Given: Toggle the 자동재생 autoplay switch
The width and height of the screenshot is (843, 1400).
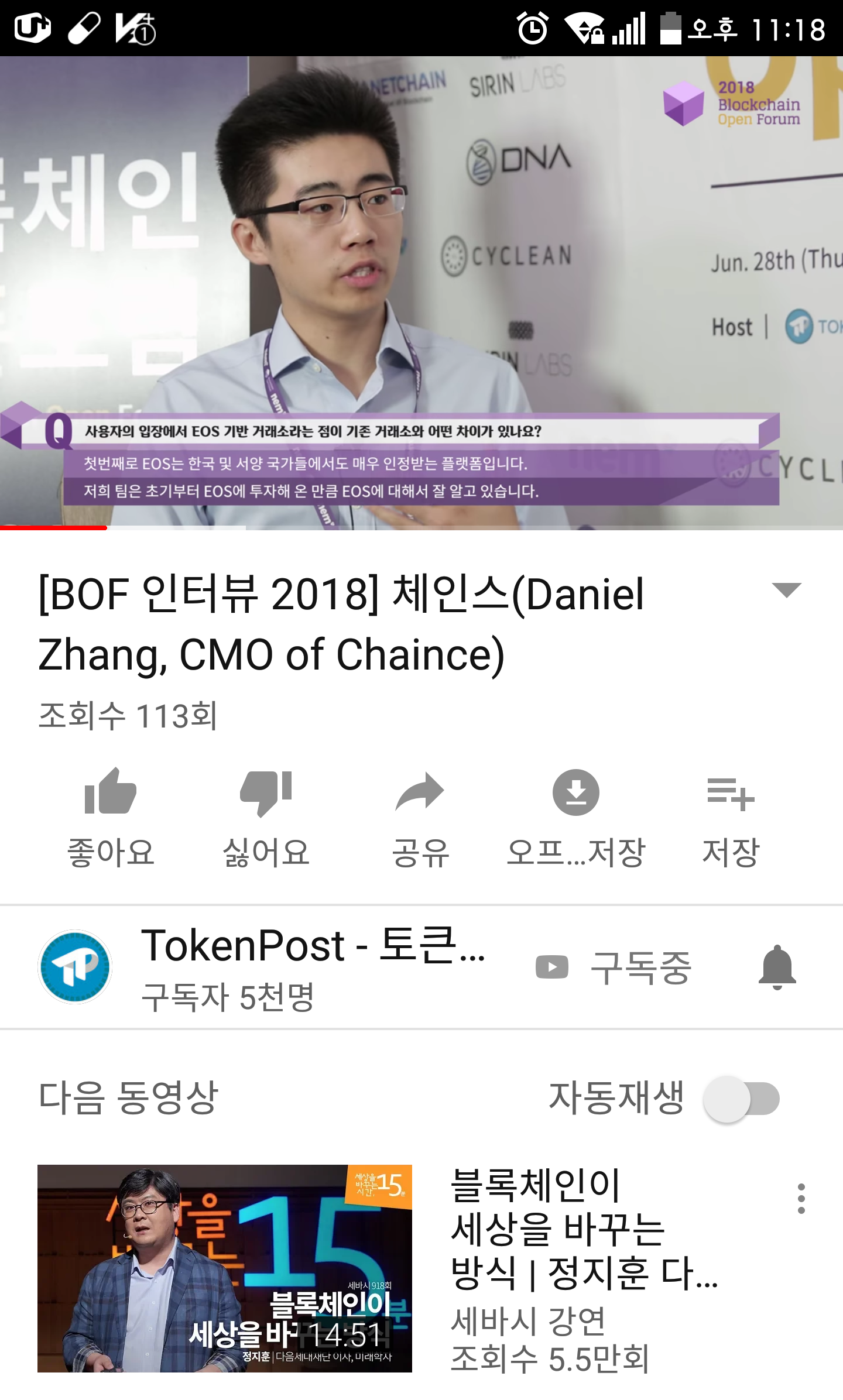Looking at the screenshot, I should (741, 1099).
